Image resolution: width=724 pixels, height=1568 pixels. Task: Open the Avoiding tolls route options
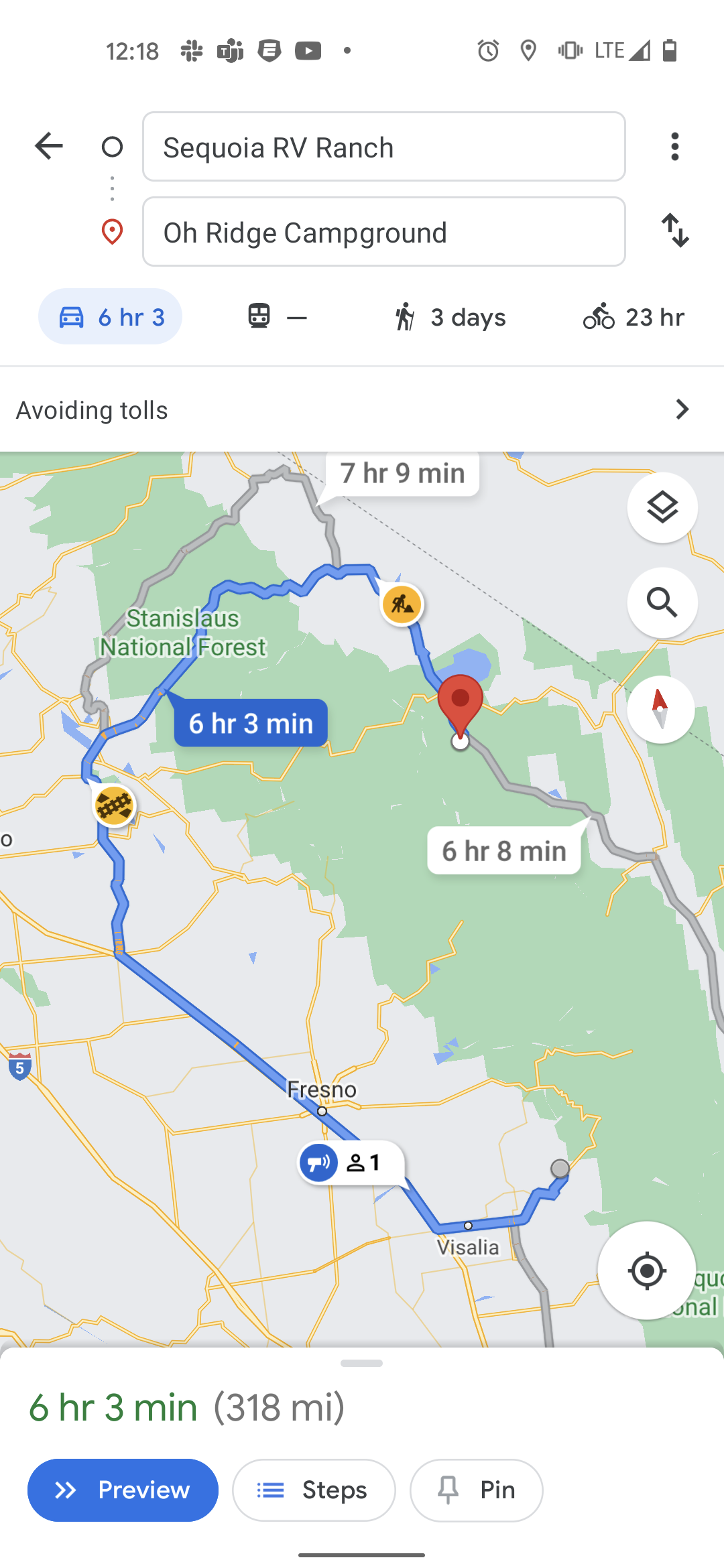click(x=362, y=409)
